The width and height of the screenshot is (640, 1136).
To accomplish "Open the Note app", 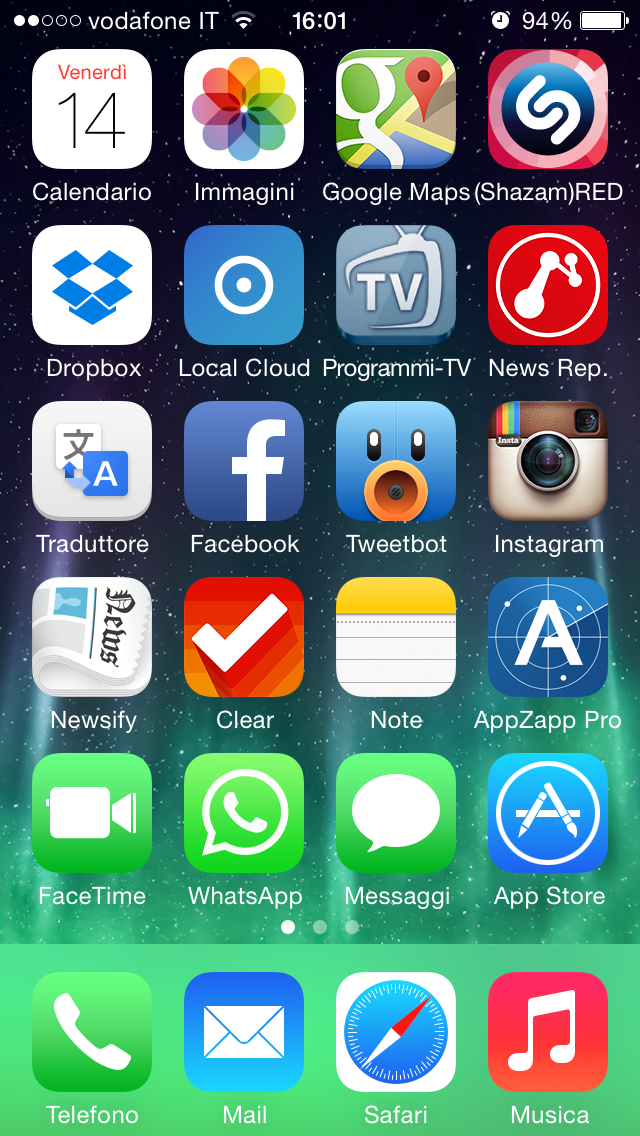I will (x=396, y=637).
